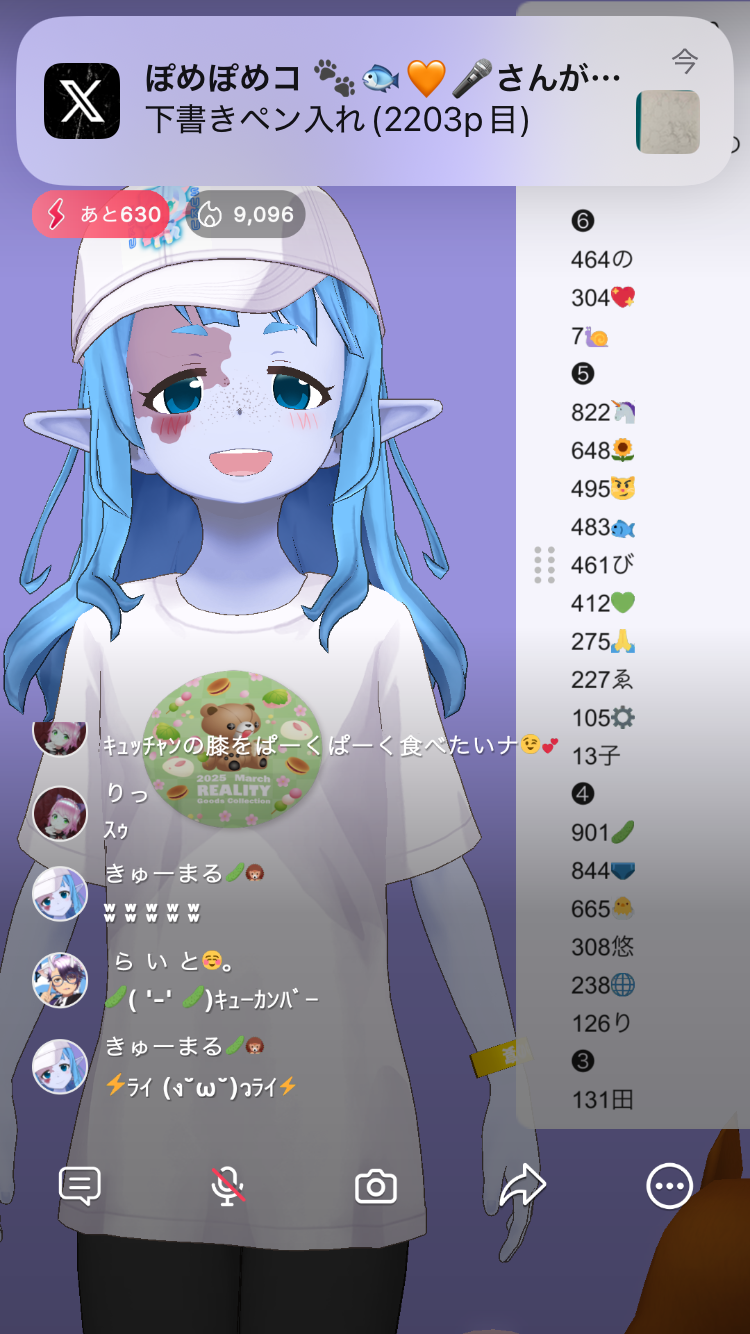
Task: Open らいと's profile avatar
Action: [60, 980]
